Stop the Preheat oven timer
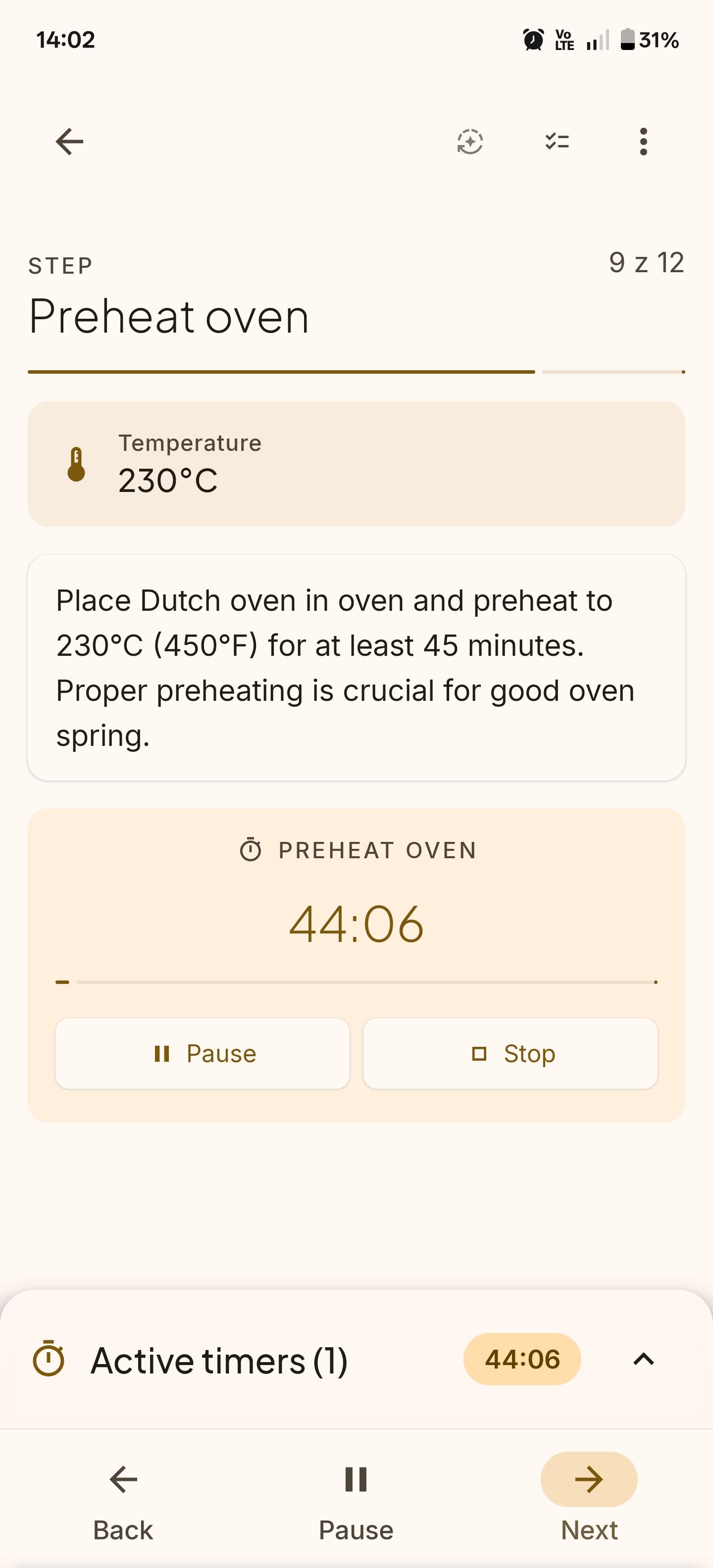 tap(510, 1053)
